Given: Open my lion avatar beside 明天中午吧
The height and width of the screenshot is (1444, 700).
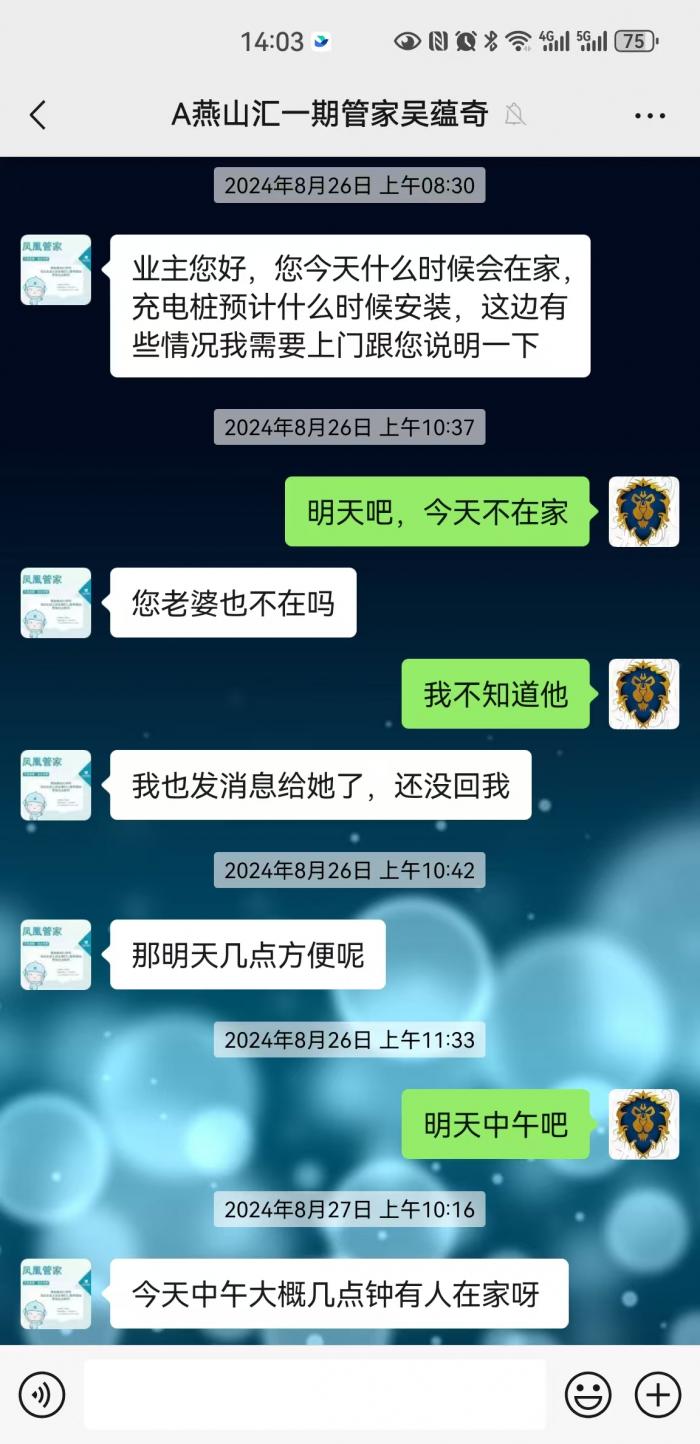Looking at the screenshot, I should [644, 1124].
